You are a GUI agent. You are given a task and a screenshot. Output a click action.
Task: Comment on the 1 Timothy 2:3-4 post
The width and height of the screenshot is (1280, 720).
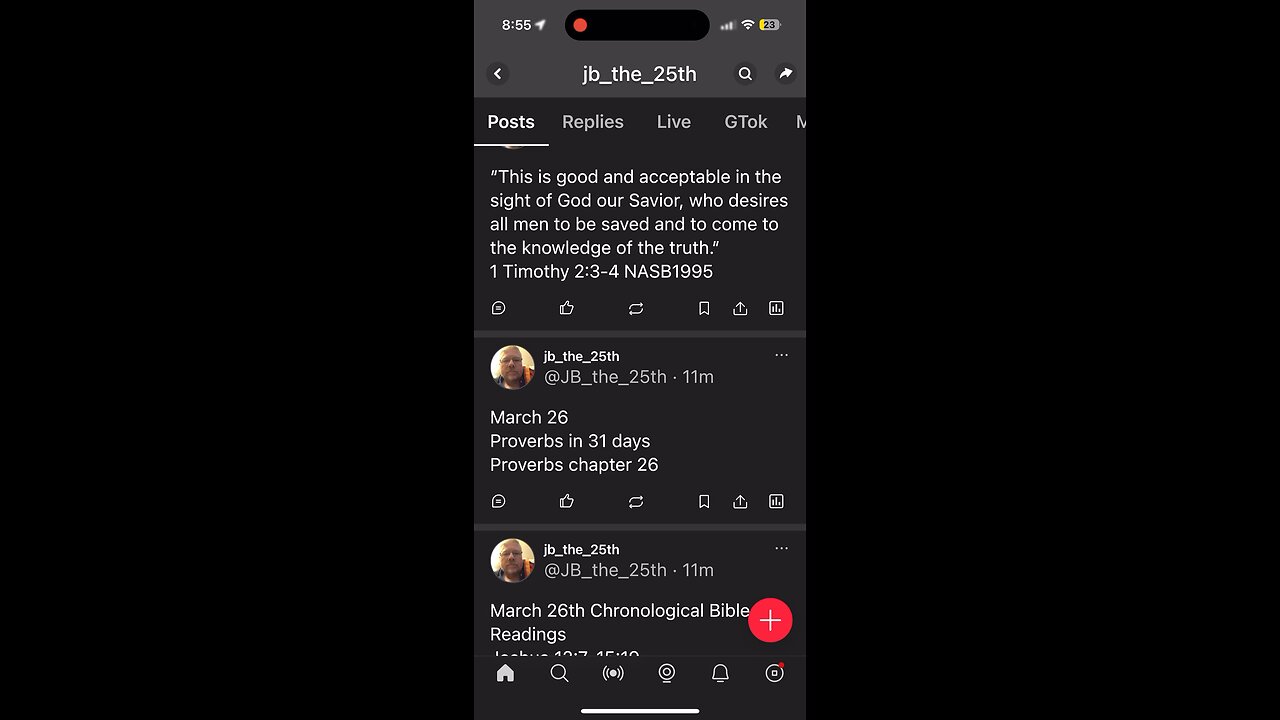coord(499,309)
